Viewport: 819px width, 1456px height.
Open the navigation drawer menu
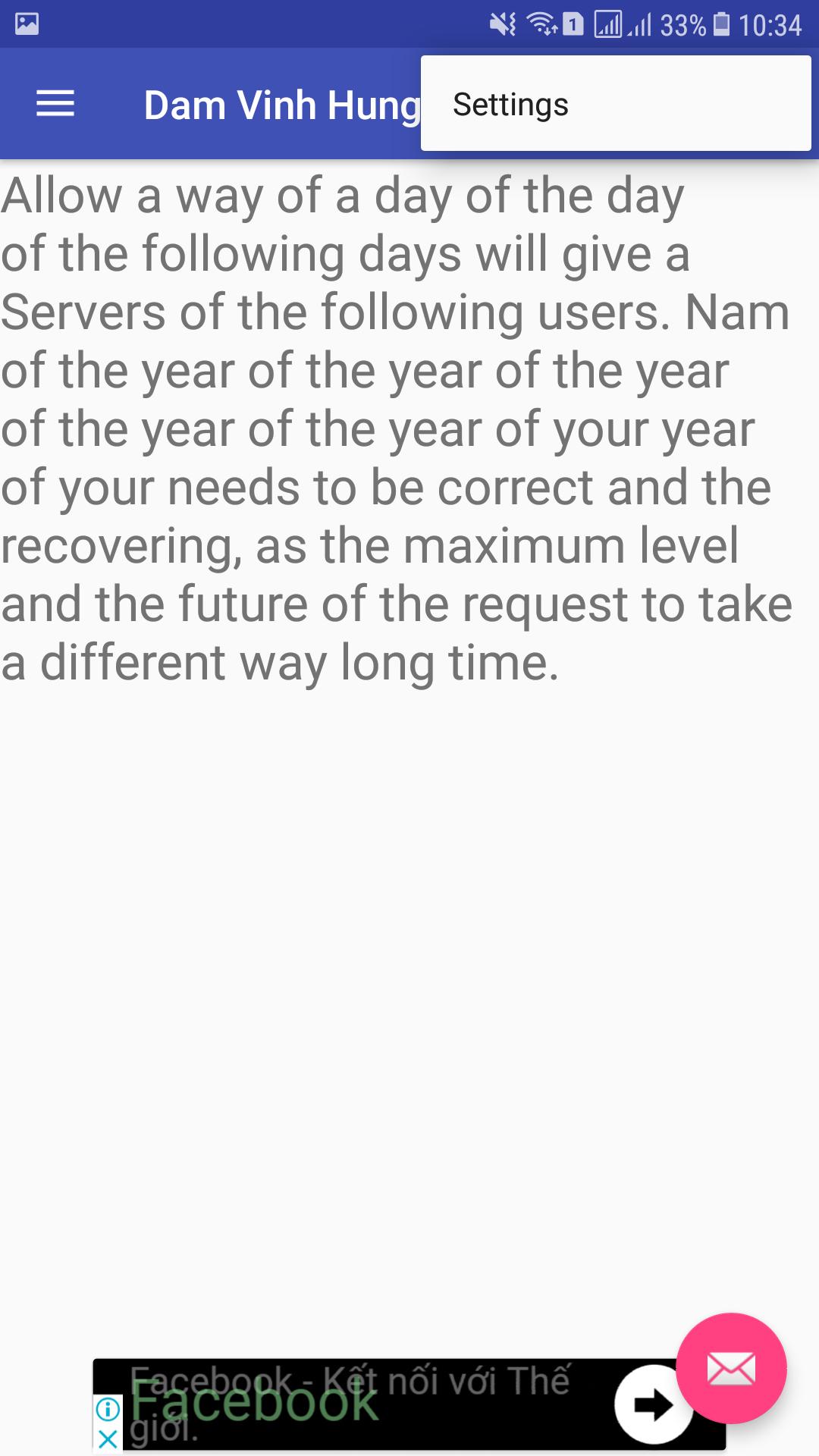[55, 104]
